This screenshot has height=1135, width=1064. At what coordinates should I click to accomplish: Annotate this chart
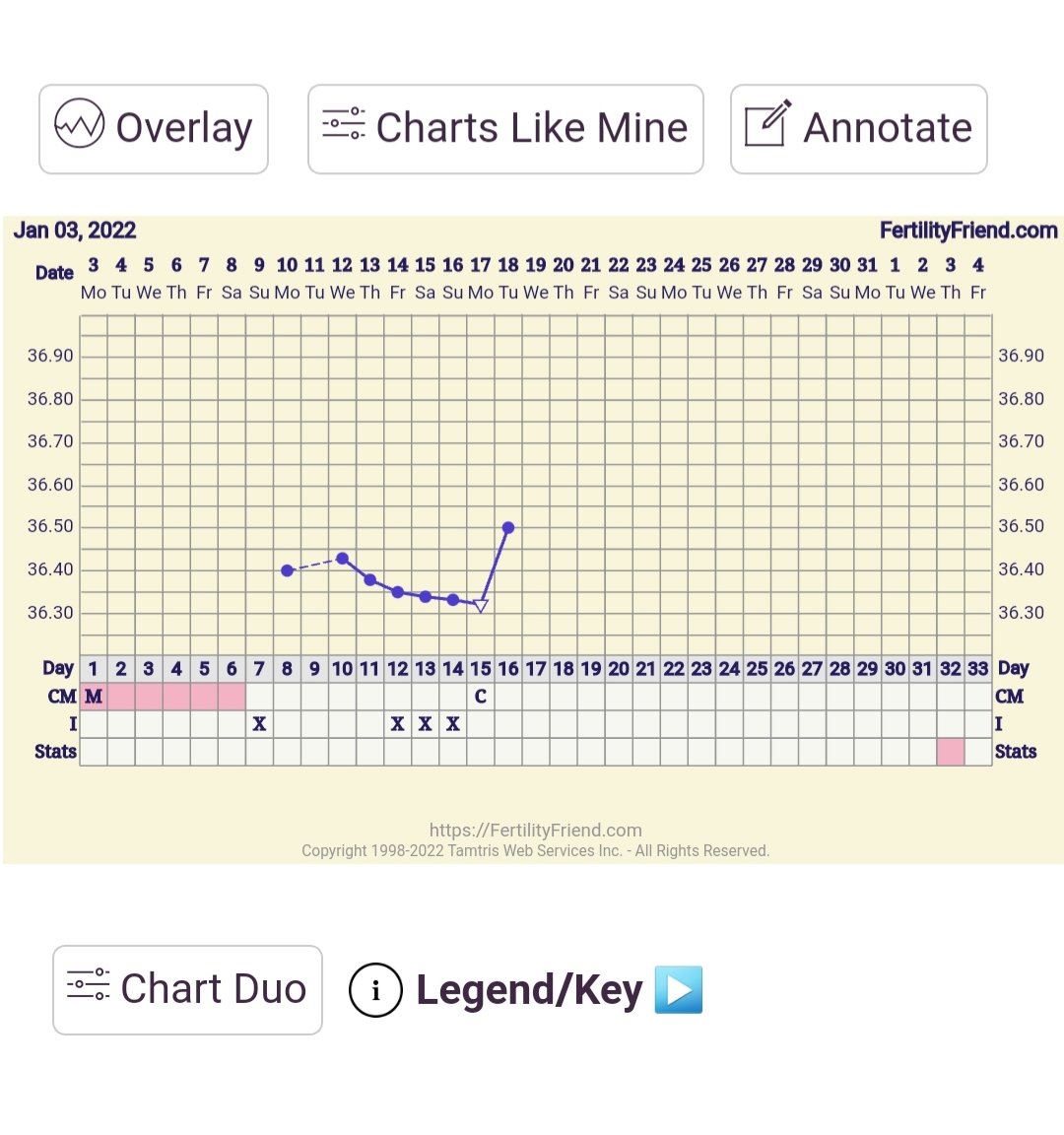[x=858, y=129]
